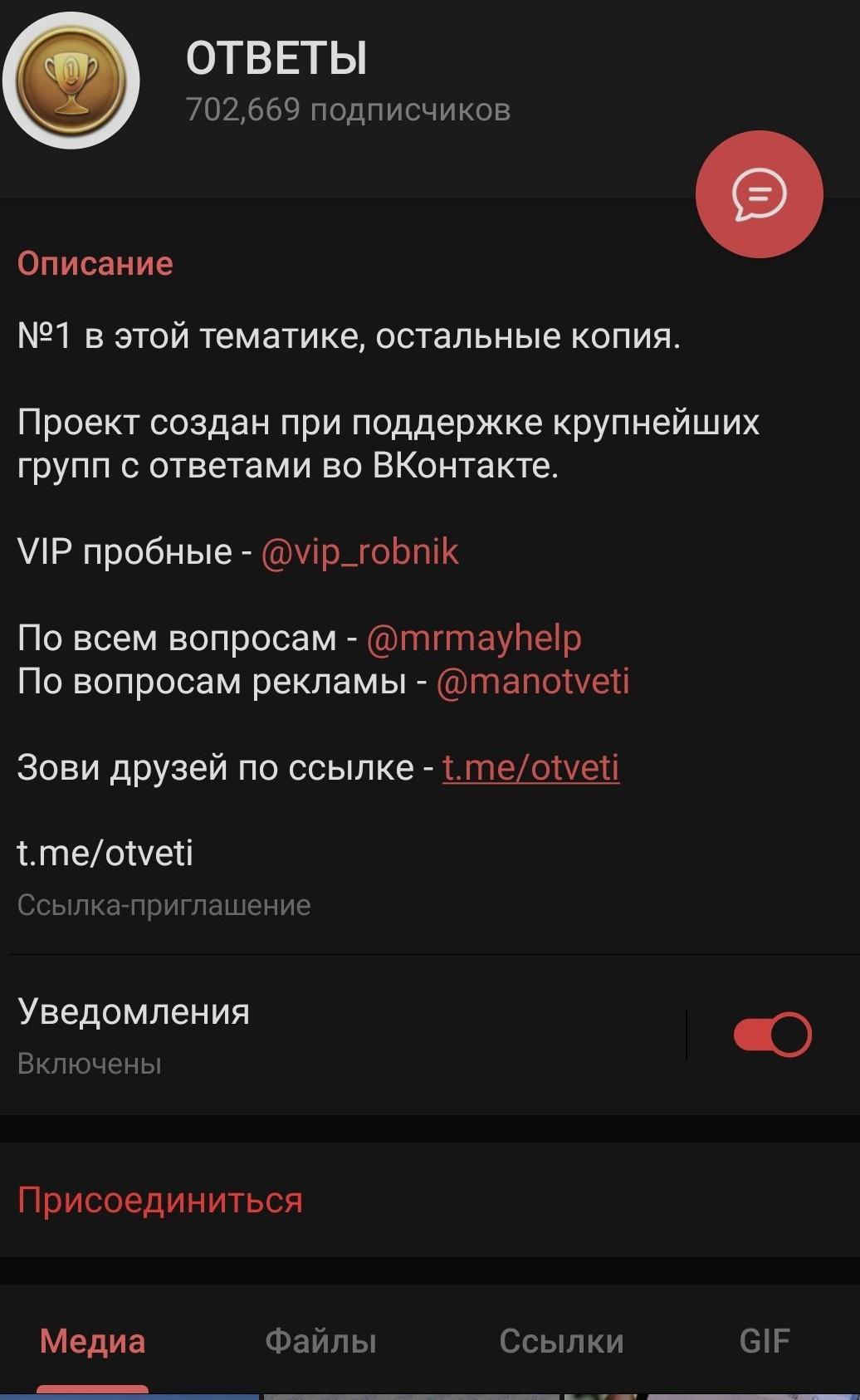Select the Медиа tab
The image size is (860, 1400).
(x=92, y=1342)
